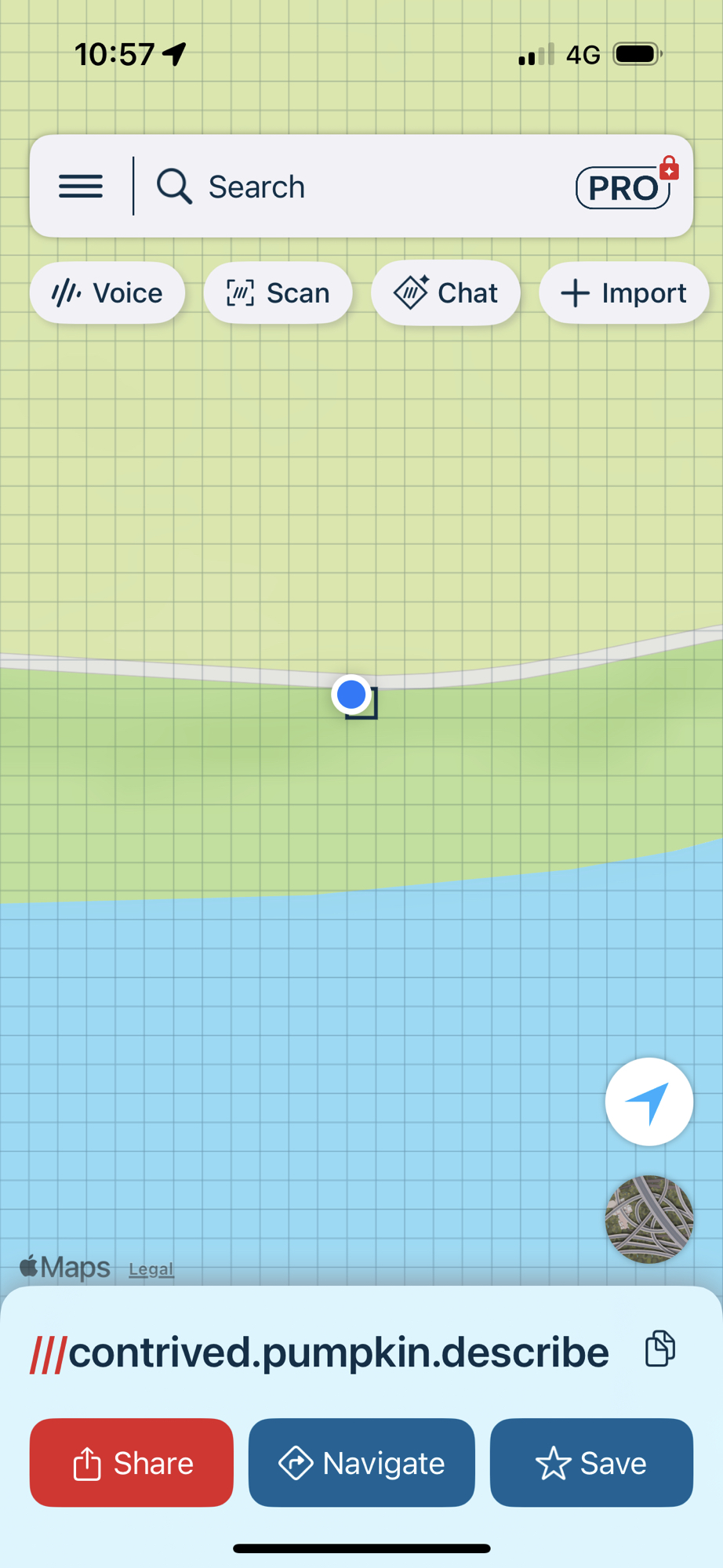723x1568 pixels.
Task: Share this three-word address
Action: click(132, 1462)
